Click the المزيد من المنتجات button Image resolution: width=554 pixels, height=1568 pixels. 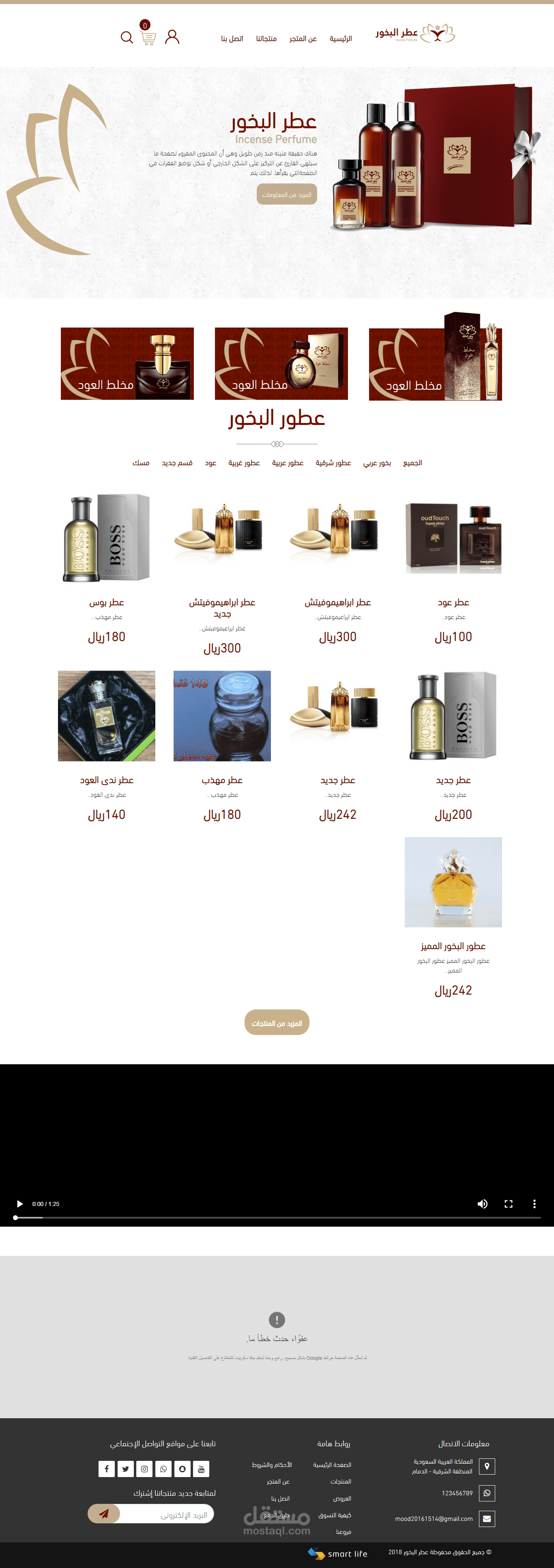click(x=277, y=1022)
